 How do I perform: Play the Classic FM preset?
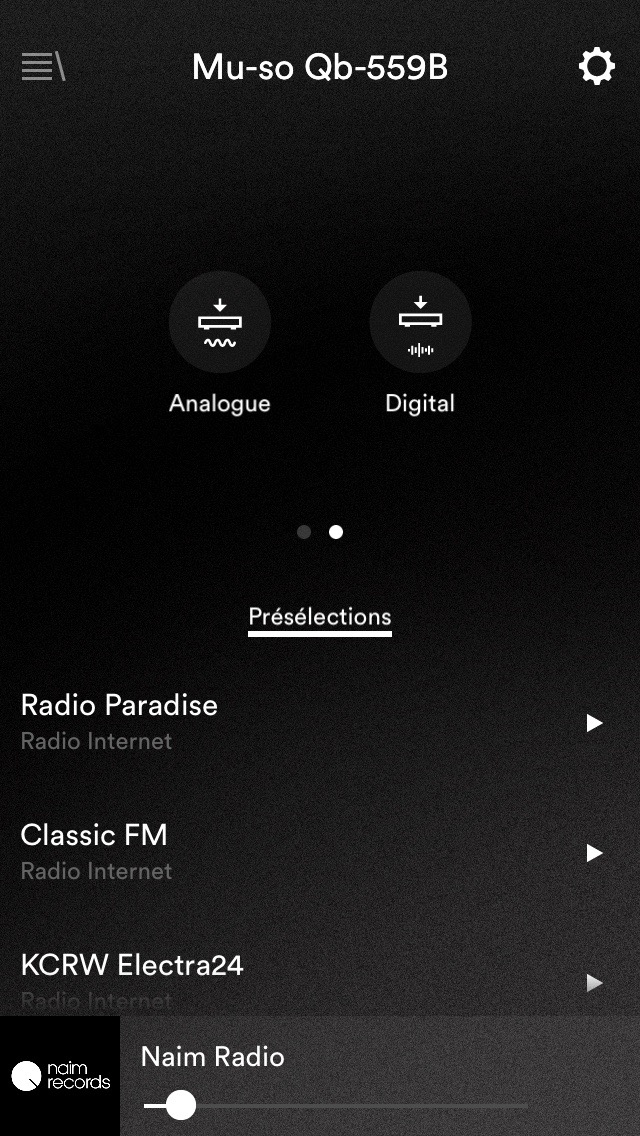[x=594, y=853]
